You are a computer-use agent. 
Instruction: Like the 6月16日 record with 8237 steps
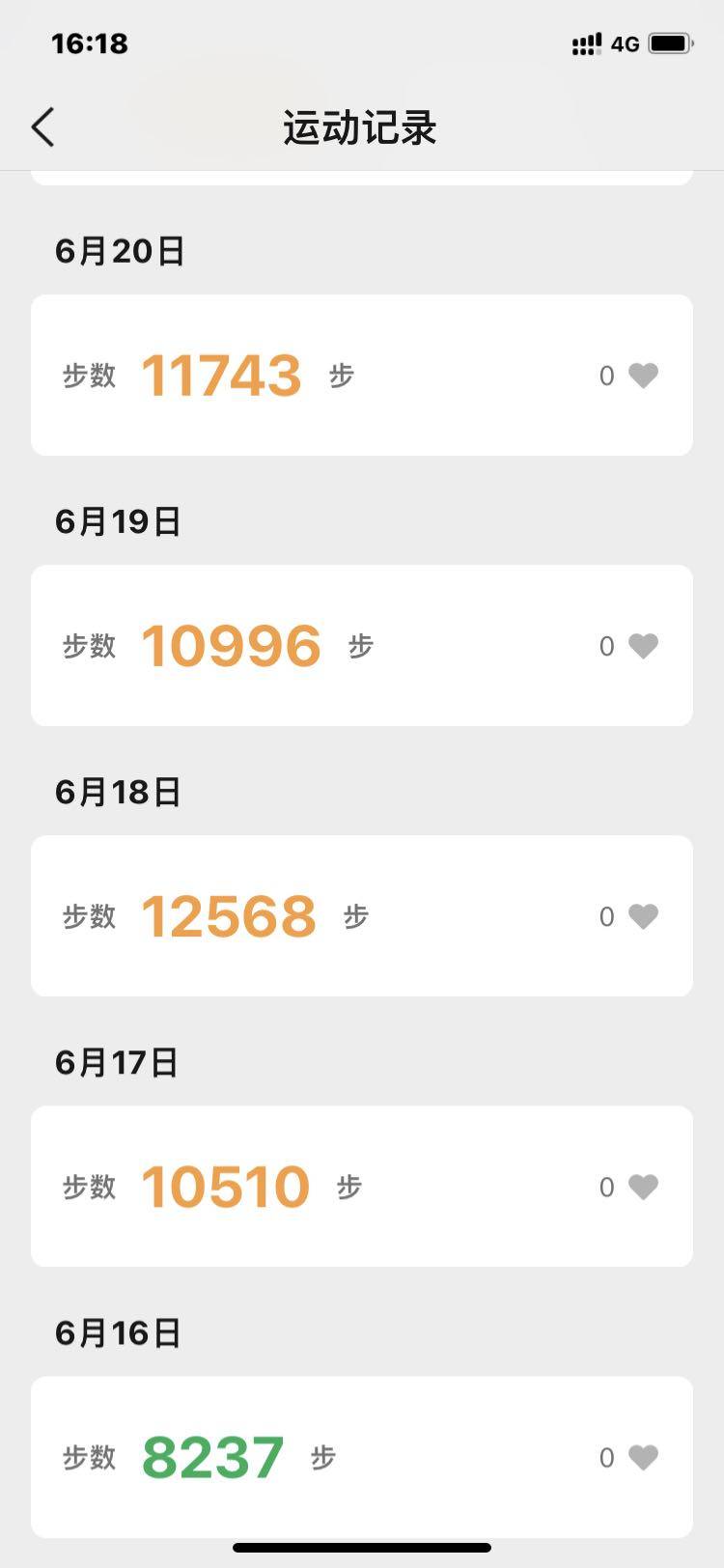pyautogui.click(x=643, y=1456)
